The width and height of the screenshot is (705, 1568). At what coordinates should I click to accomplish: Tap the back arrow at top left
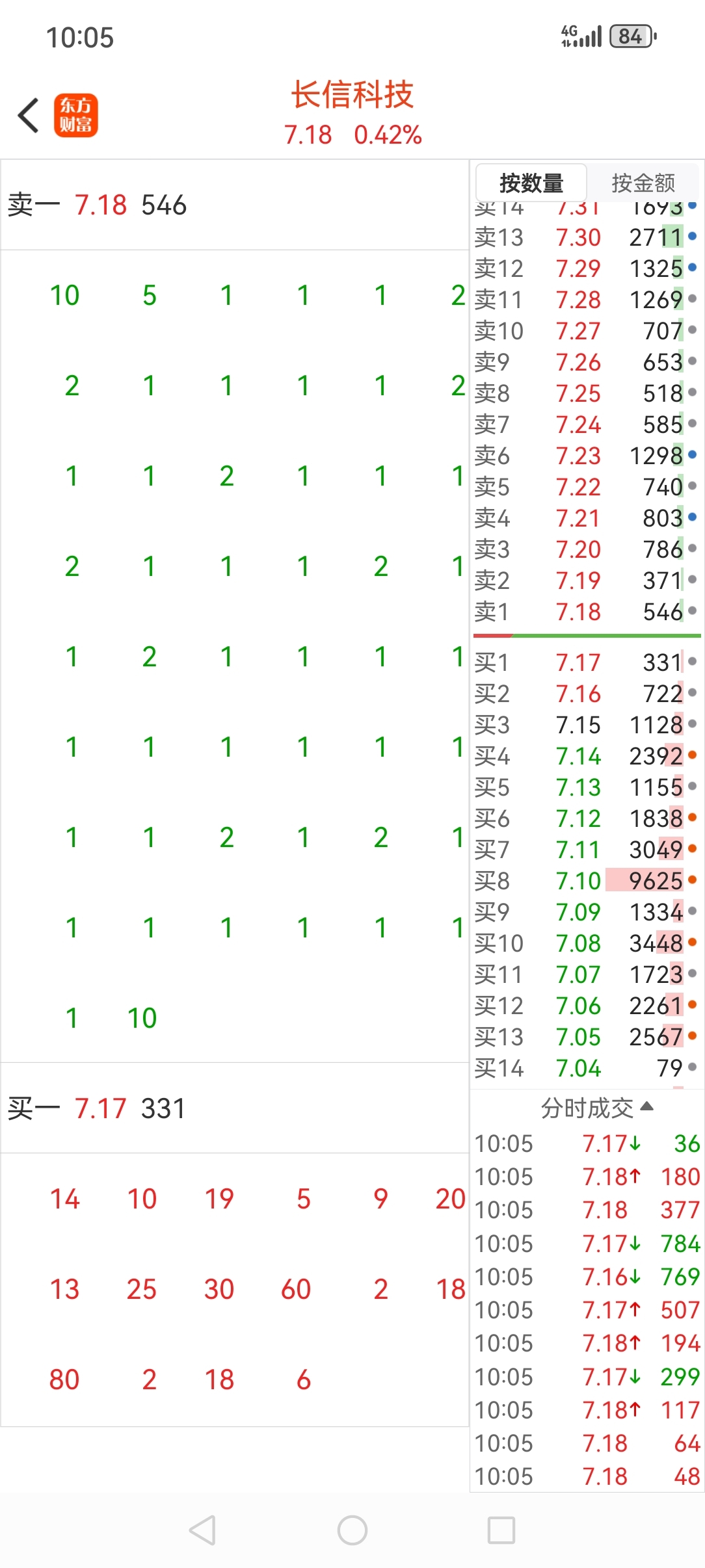[x=29, y=116]
